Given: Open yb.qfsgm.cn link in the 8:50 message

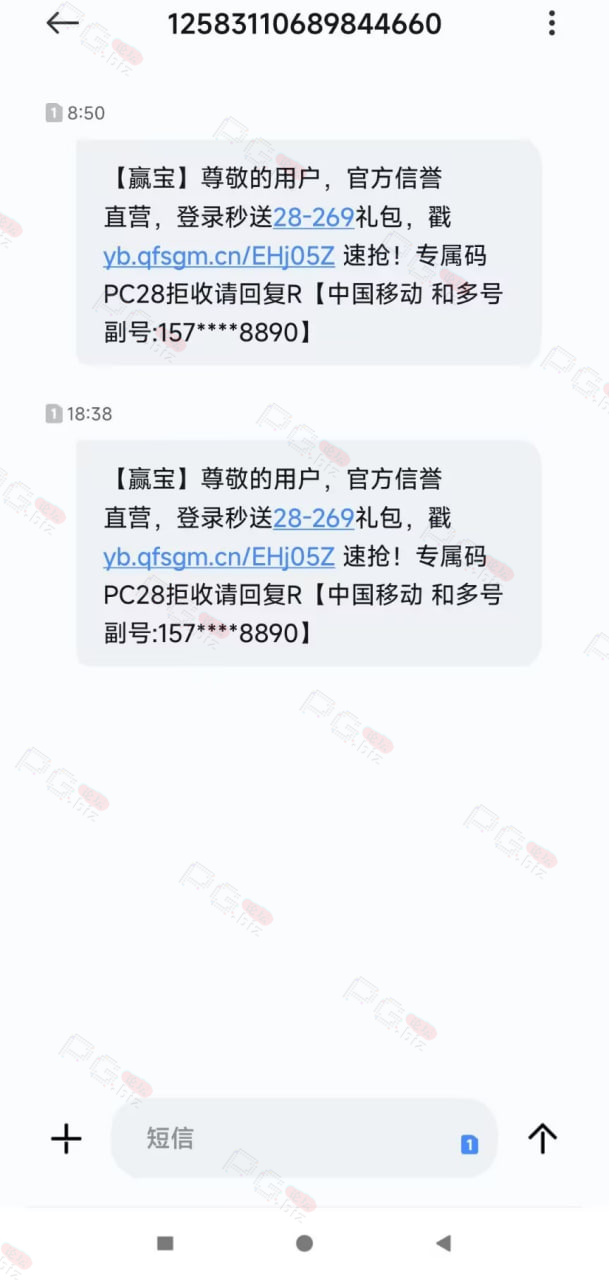Looking at the screenshot, I should [218, 255].
